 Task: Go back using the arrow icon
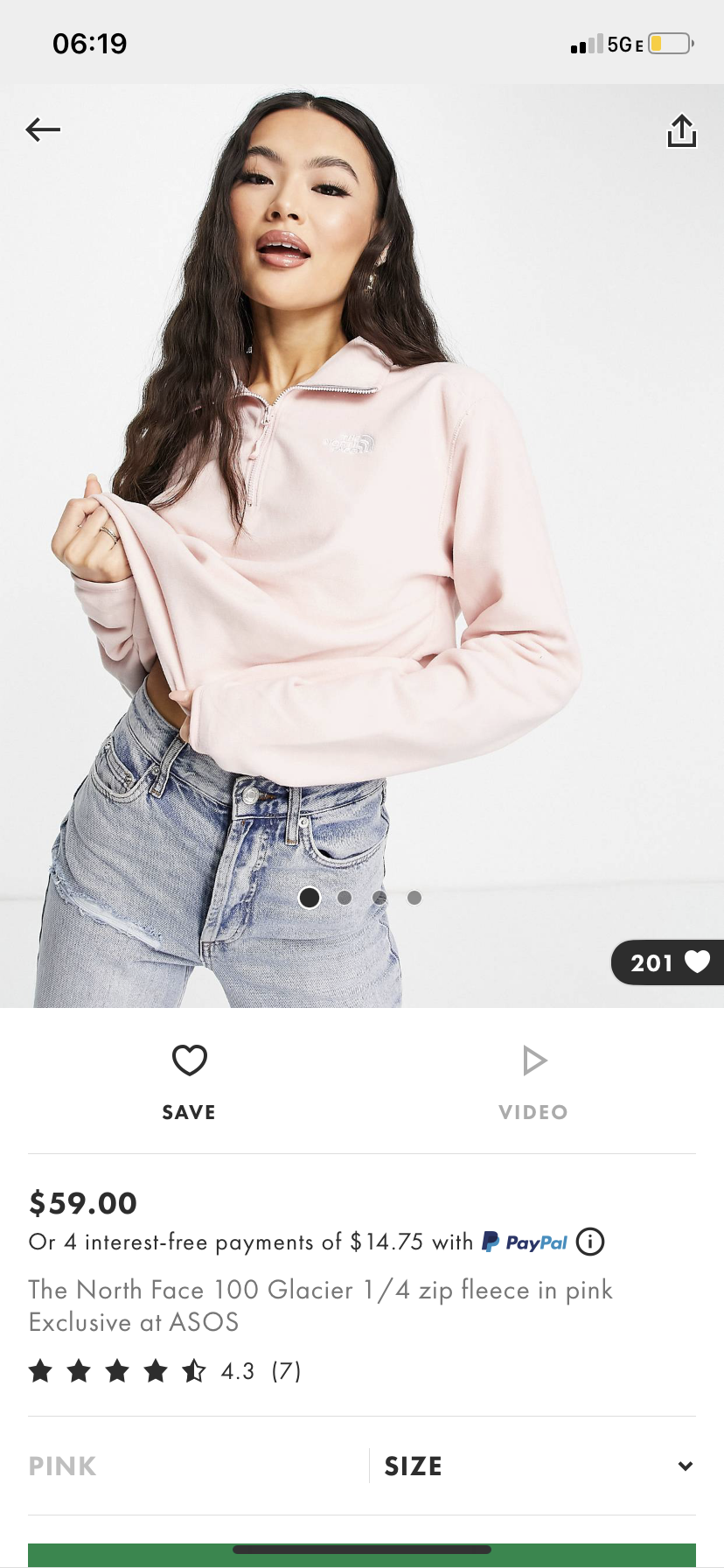pos(43,129)
